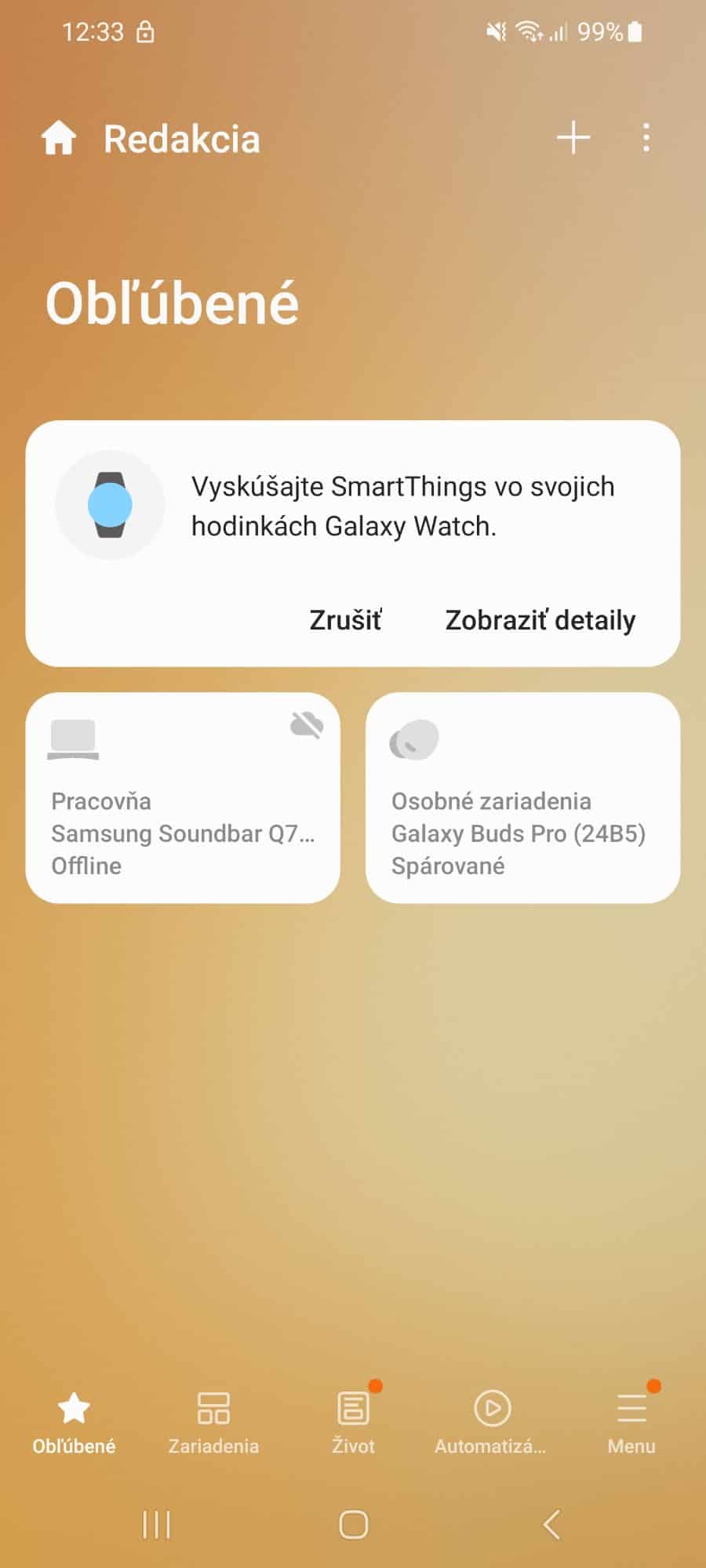Dismiss Galaxy Watch suggestion with Zrušiť
Viewport: 706px width, 1568px height.
345,620
